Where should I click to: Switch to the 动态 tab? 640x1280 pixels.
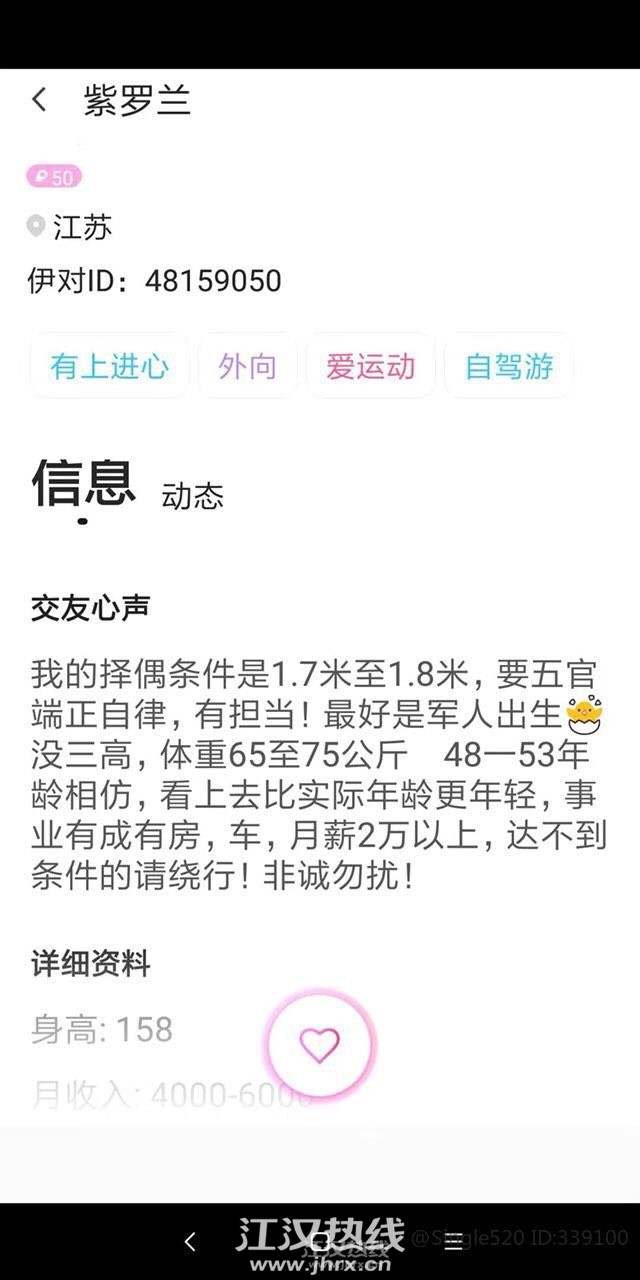pos(192,496)
